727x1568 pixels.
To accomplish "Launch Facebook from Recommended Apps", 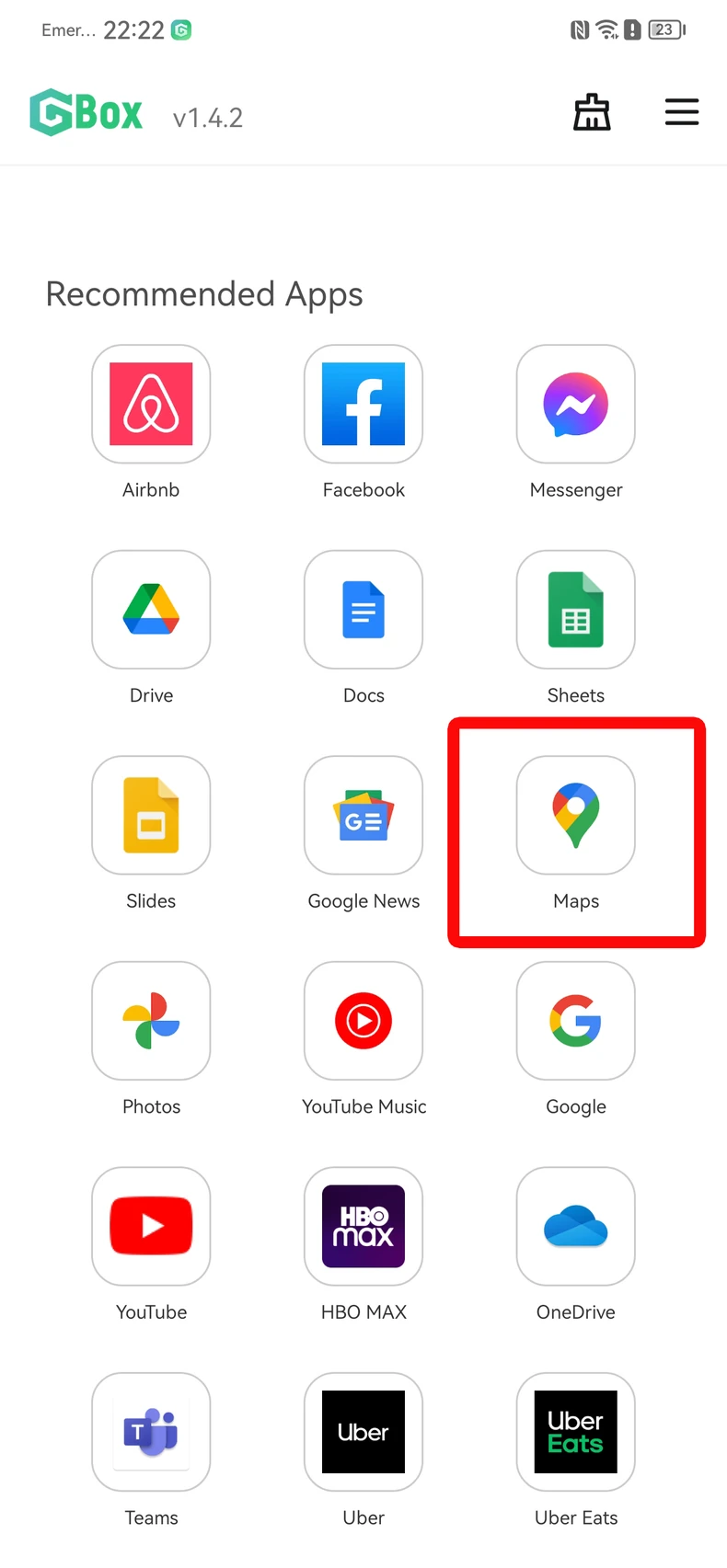I will pyautogui.click(x=363, y=404).
